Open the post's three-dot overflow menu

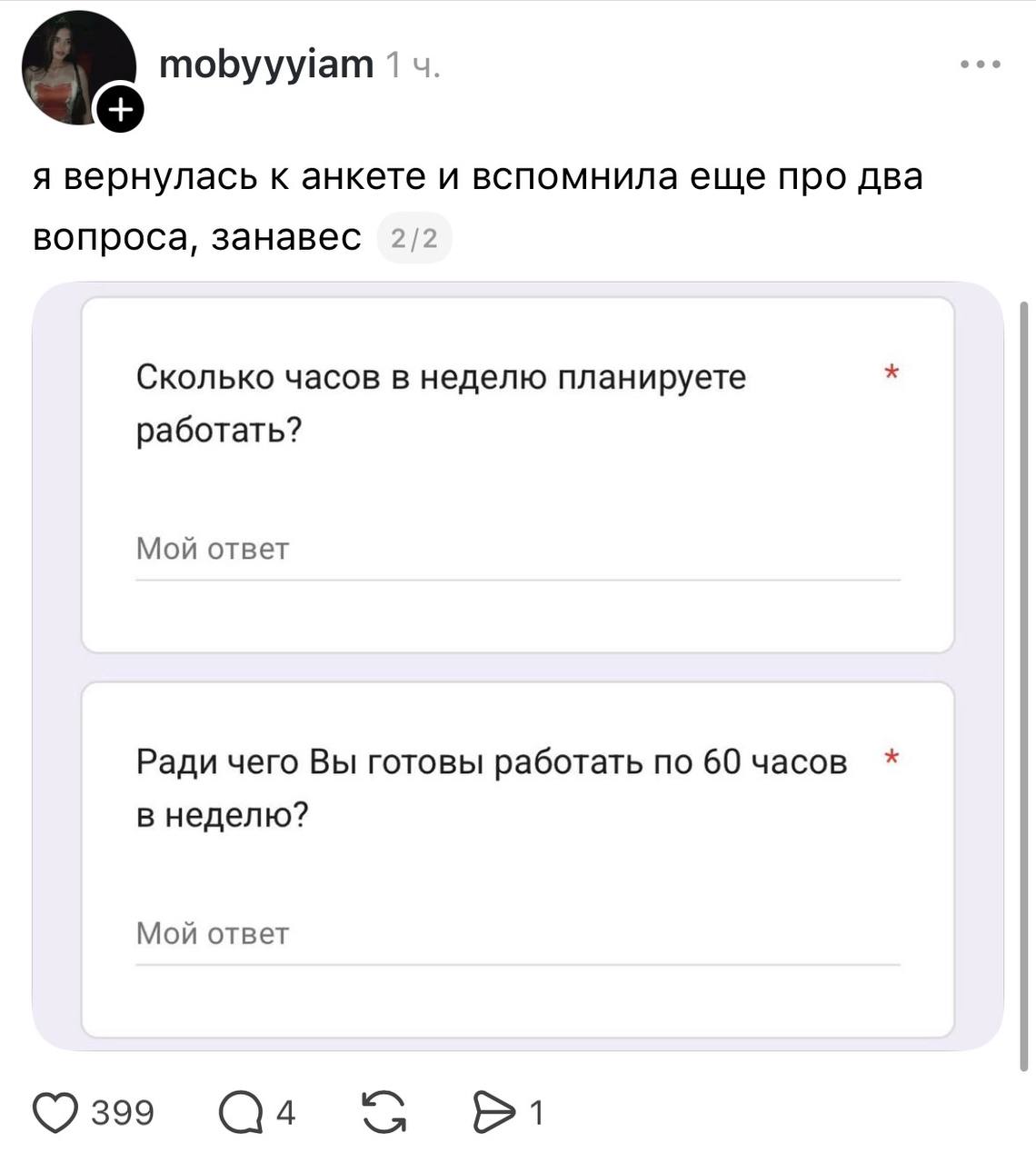click(981, 65)
